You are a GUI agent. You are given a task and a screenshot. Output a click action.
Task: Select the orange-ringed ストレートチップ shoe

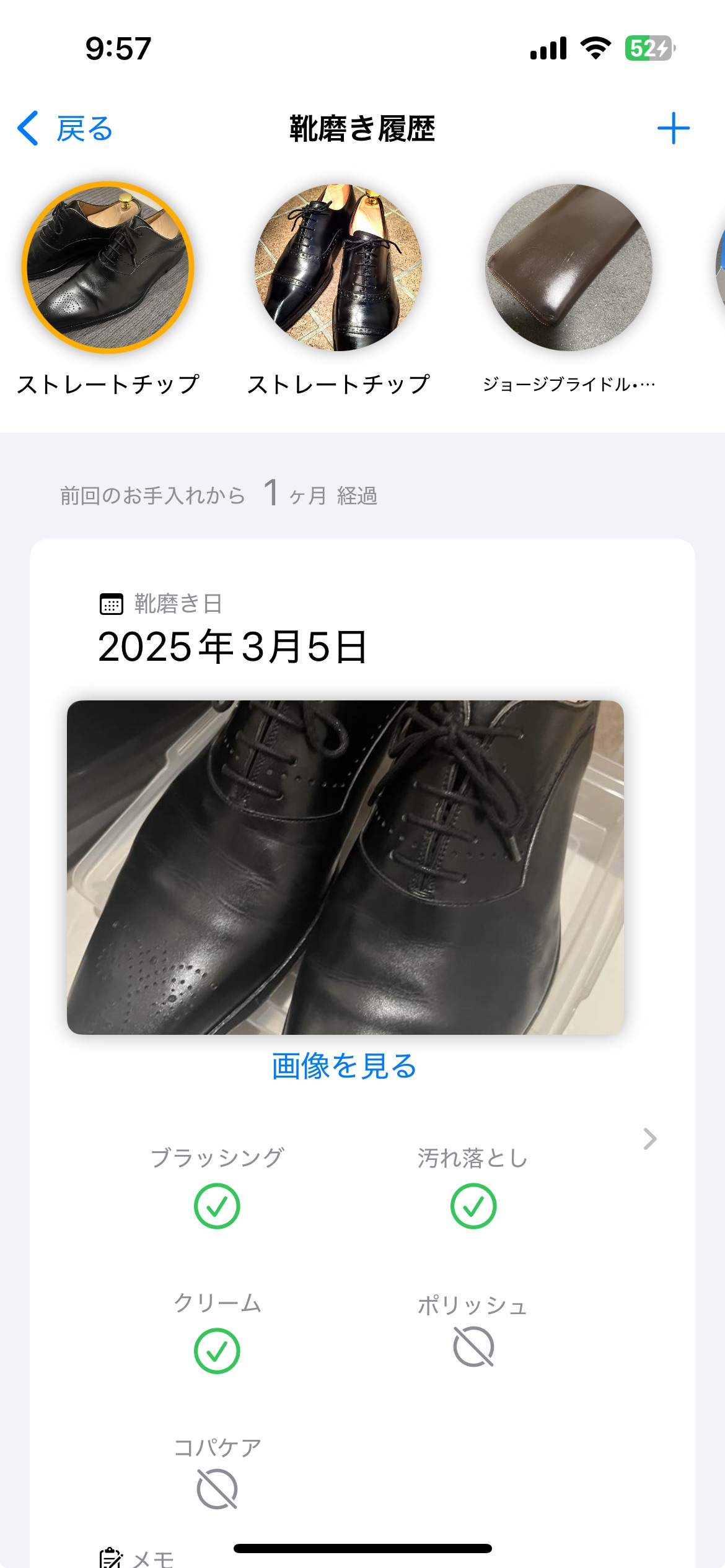(108, 268)
